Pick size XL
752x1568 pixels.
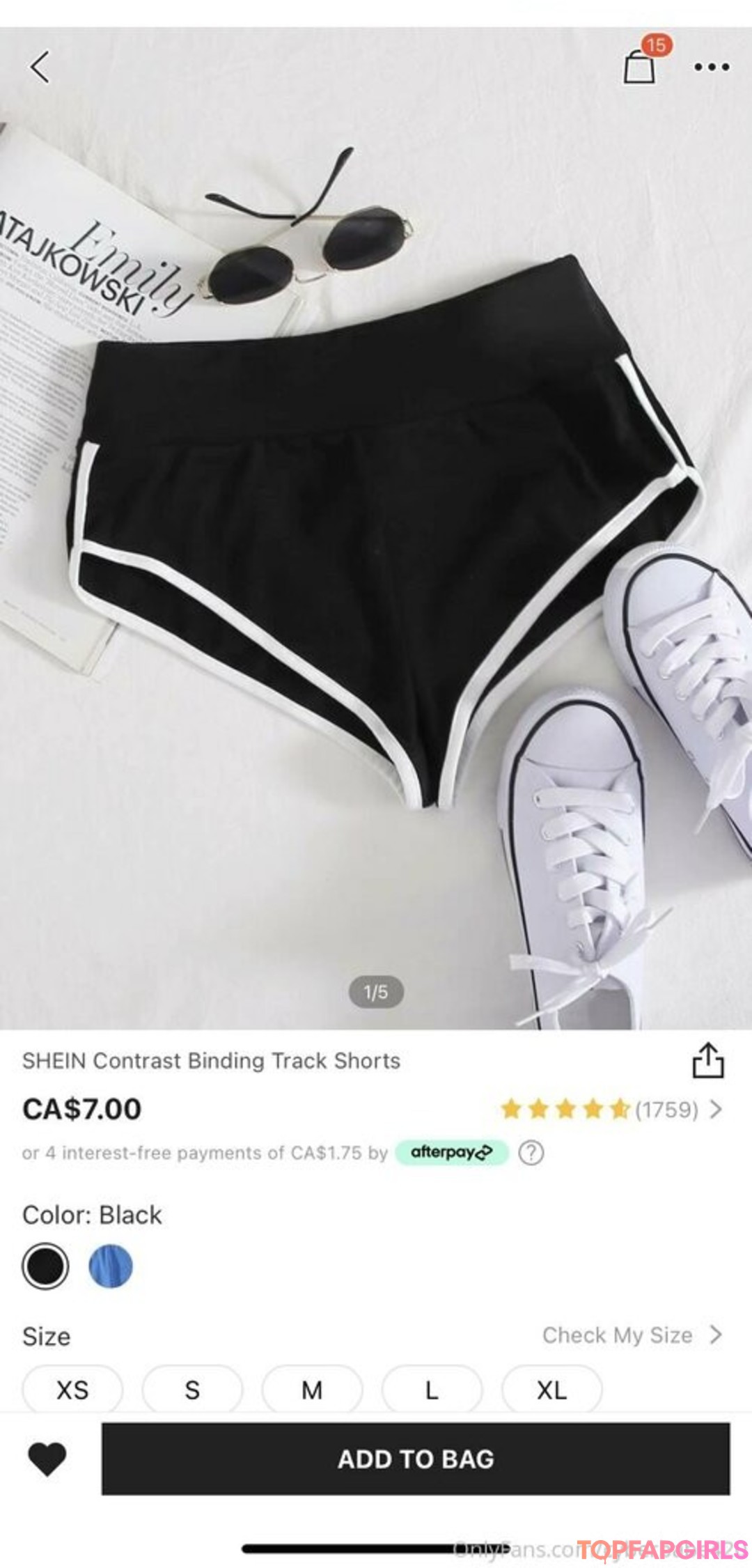tap(551, 1389)
